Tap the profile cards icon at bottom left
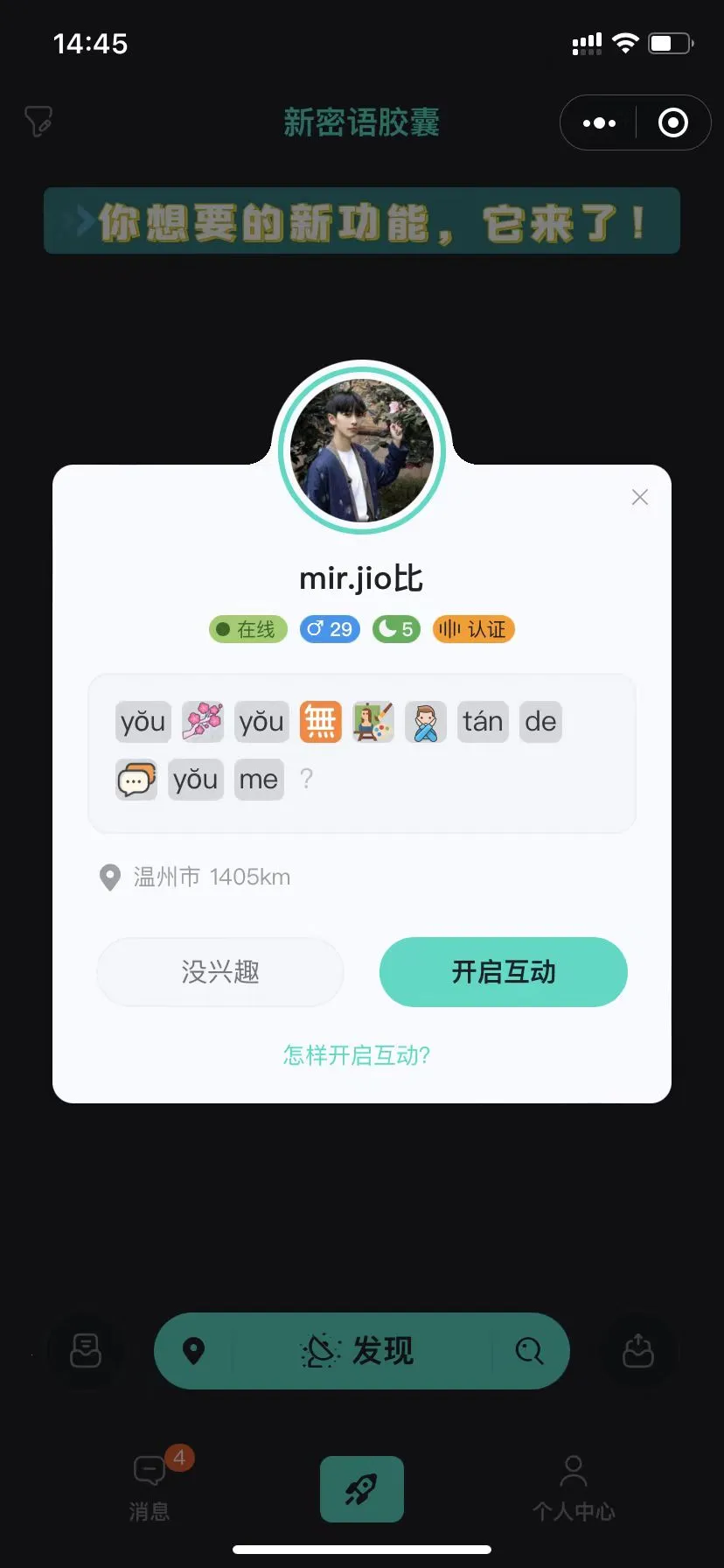 tap(85, 1350)
